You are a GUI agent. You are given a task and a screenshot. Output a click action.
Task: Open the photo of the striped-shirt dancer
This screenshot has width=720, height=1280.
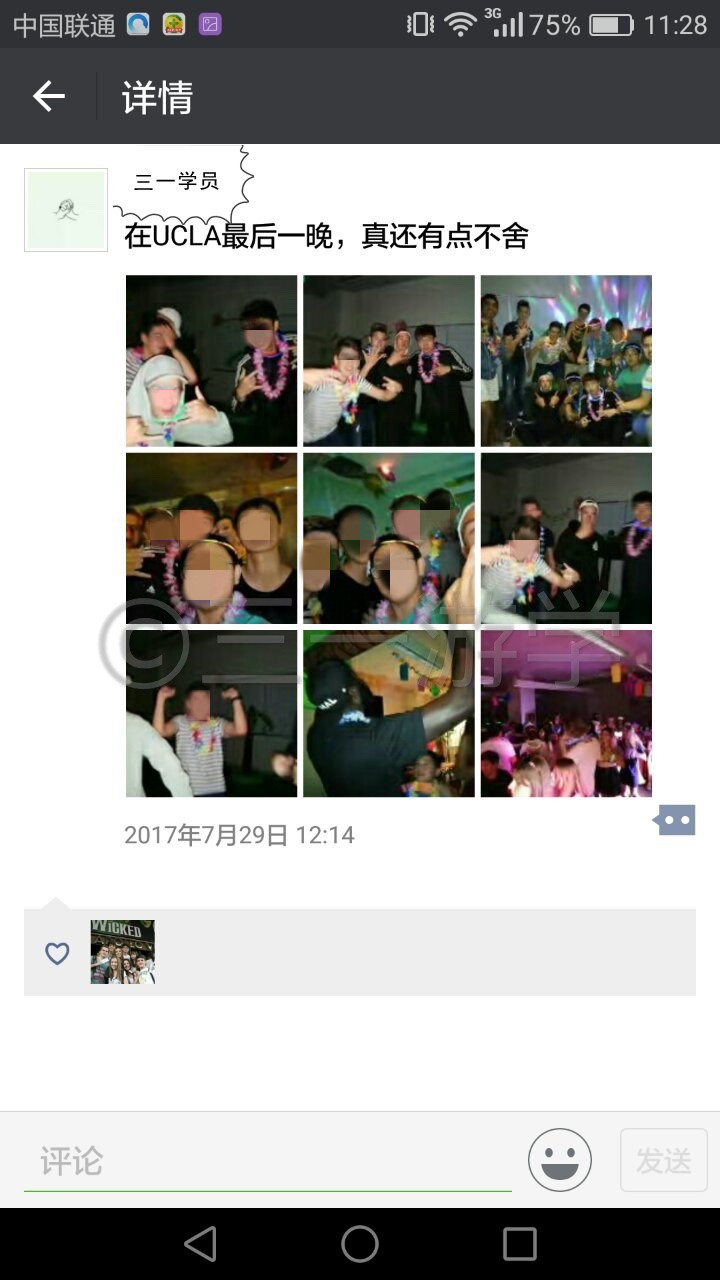coord(211,713)
